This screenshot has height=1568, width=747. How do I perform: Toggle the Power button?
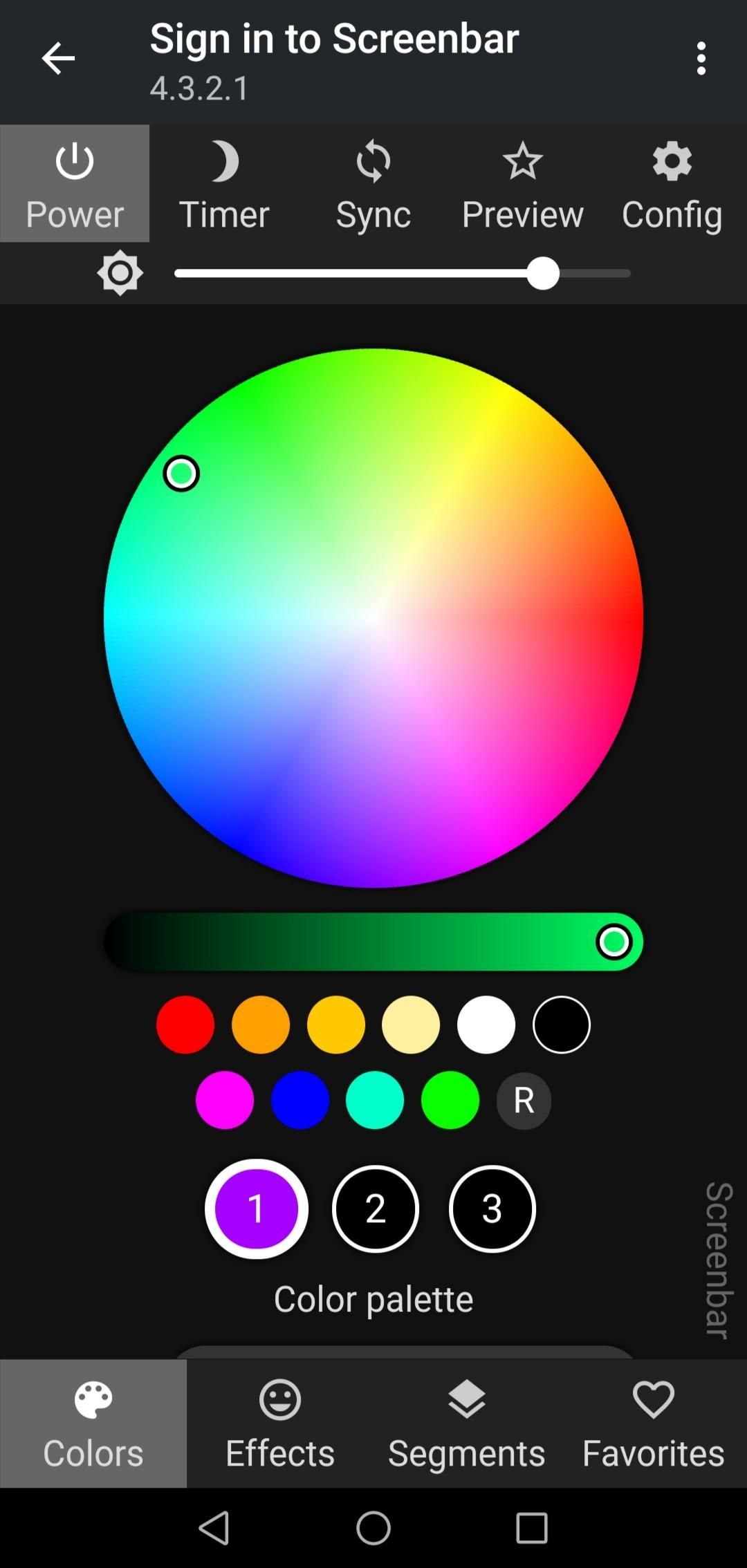pos(75,184)
